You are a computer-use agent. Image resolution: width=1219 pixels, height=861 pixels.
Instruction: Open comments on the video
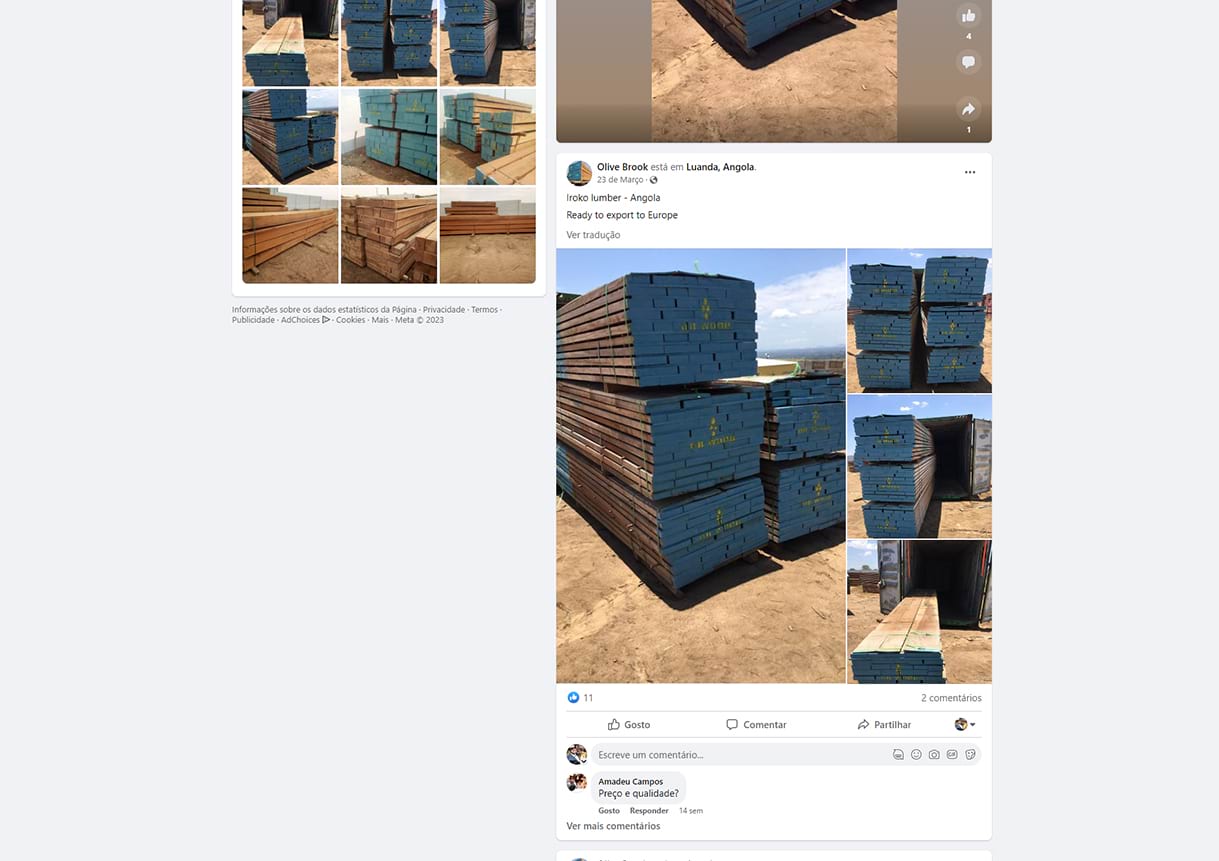point(968,62)
